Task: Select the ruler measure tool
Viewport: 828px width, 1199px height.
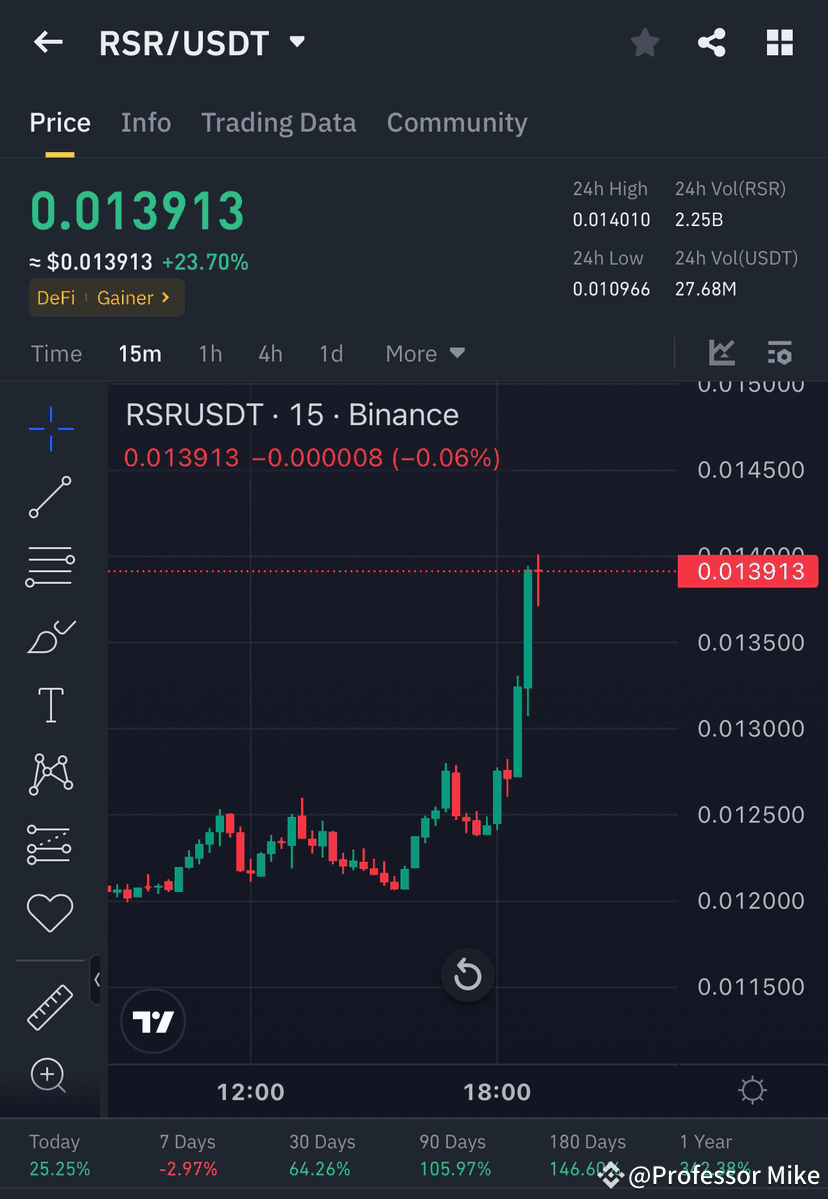Action: pos(50,1007)
